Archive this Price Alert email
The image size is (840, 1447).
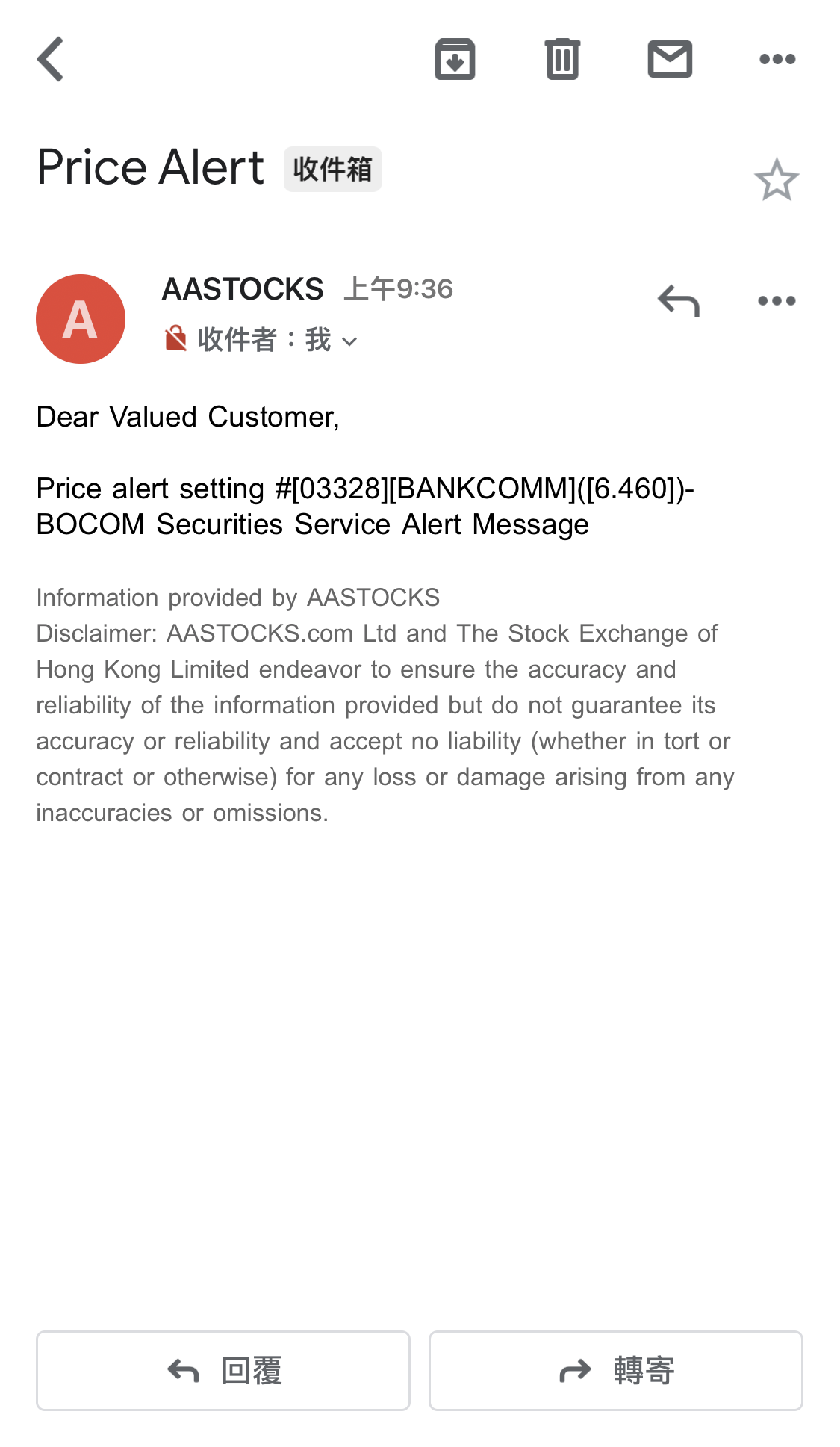[455, 59]
